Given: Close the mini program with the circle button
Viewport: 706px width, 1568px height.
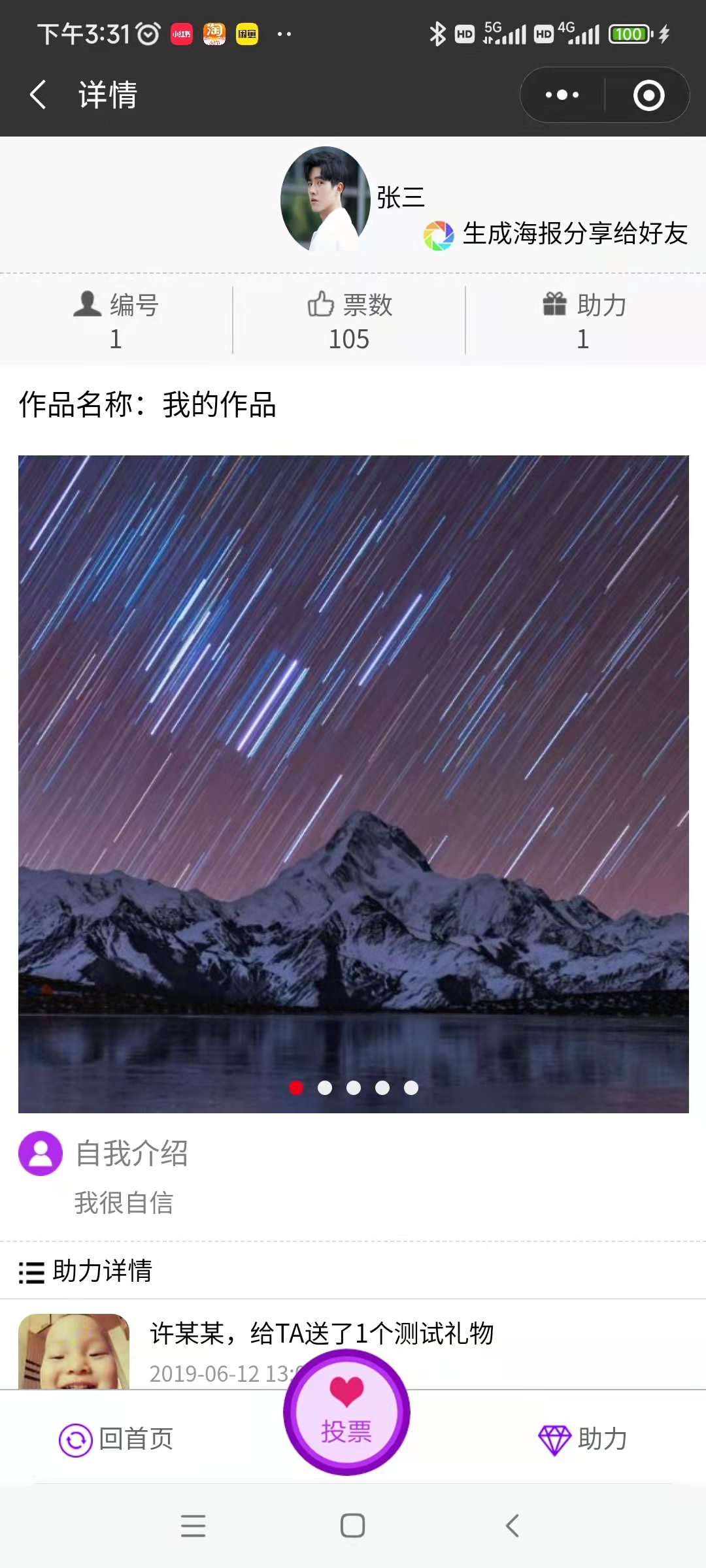Looking at the screenshot, I should [x=648, y=95].
